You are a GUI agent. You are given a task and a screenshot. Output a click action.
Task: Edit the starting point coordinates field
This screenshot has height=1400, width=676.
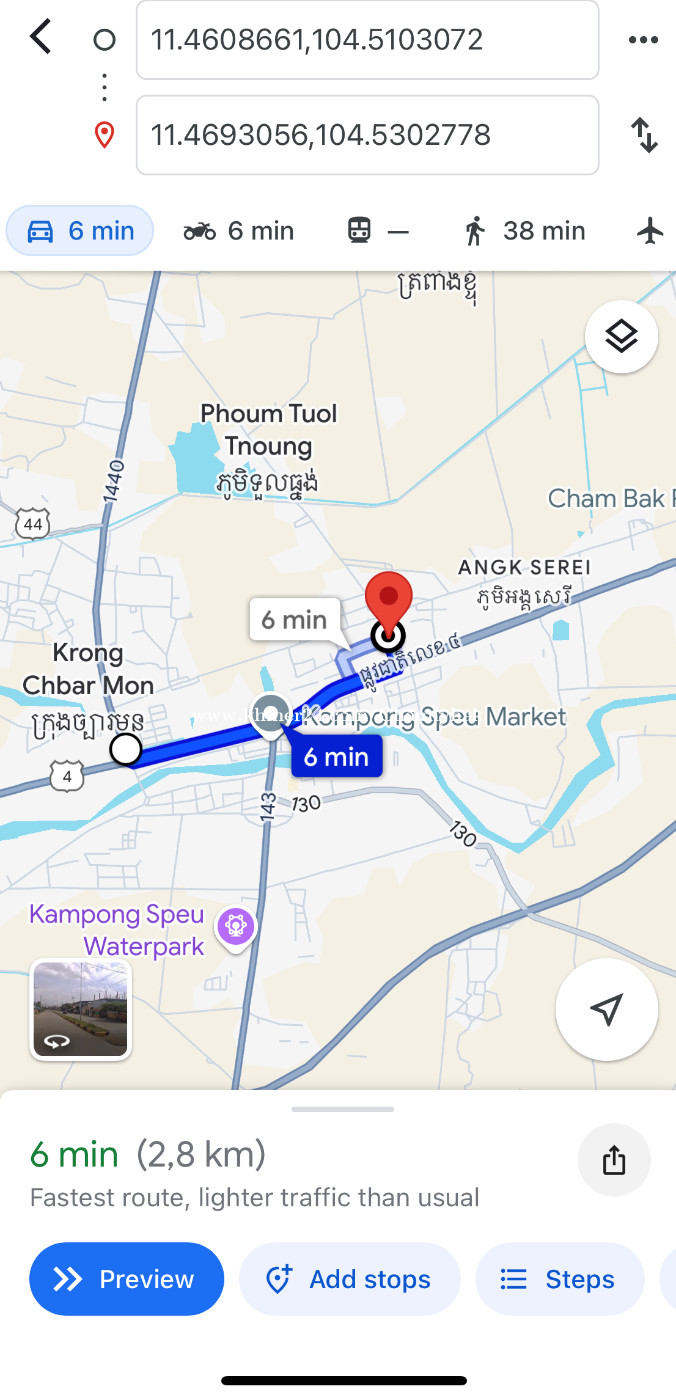pos(367,40)
